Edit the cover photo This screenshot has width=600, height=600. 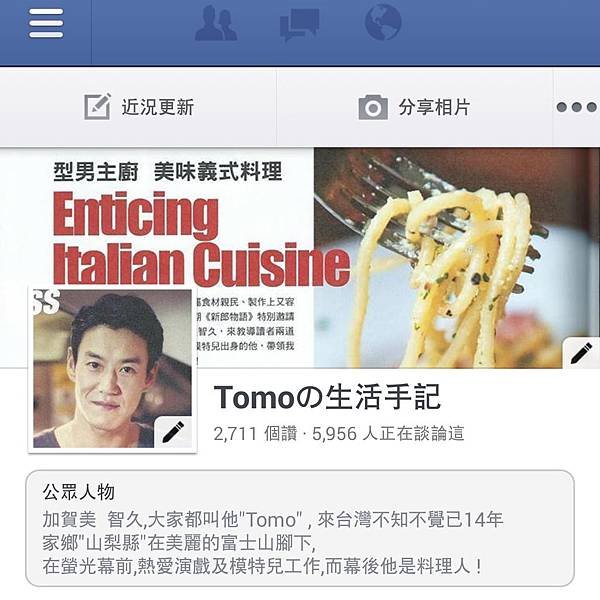point(581,351)
